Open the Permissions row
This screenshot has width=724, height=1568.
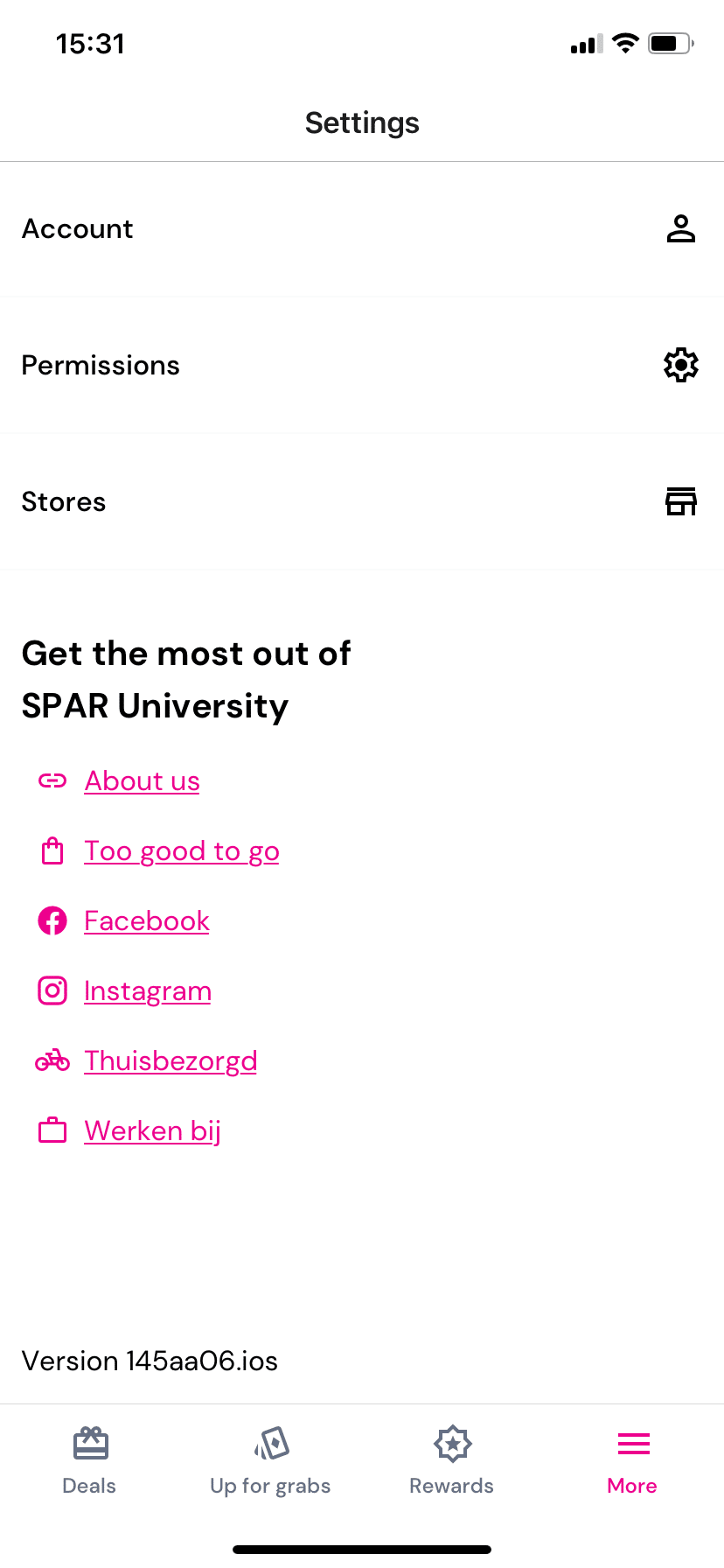pos(362,366)
